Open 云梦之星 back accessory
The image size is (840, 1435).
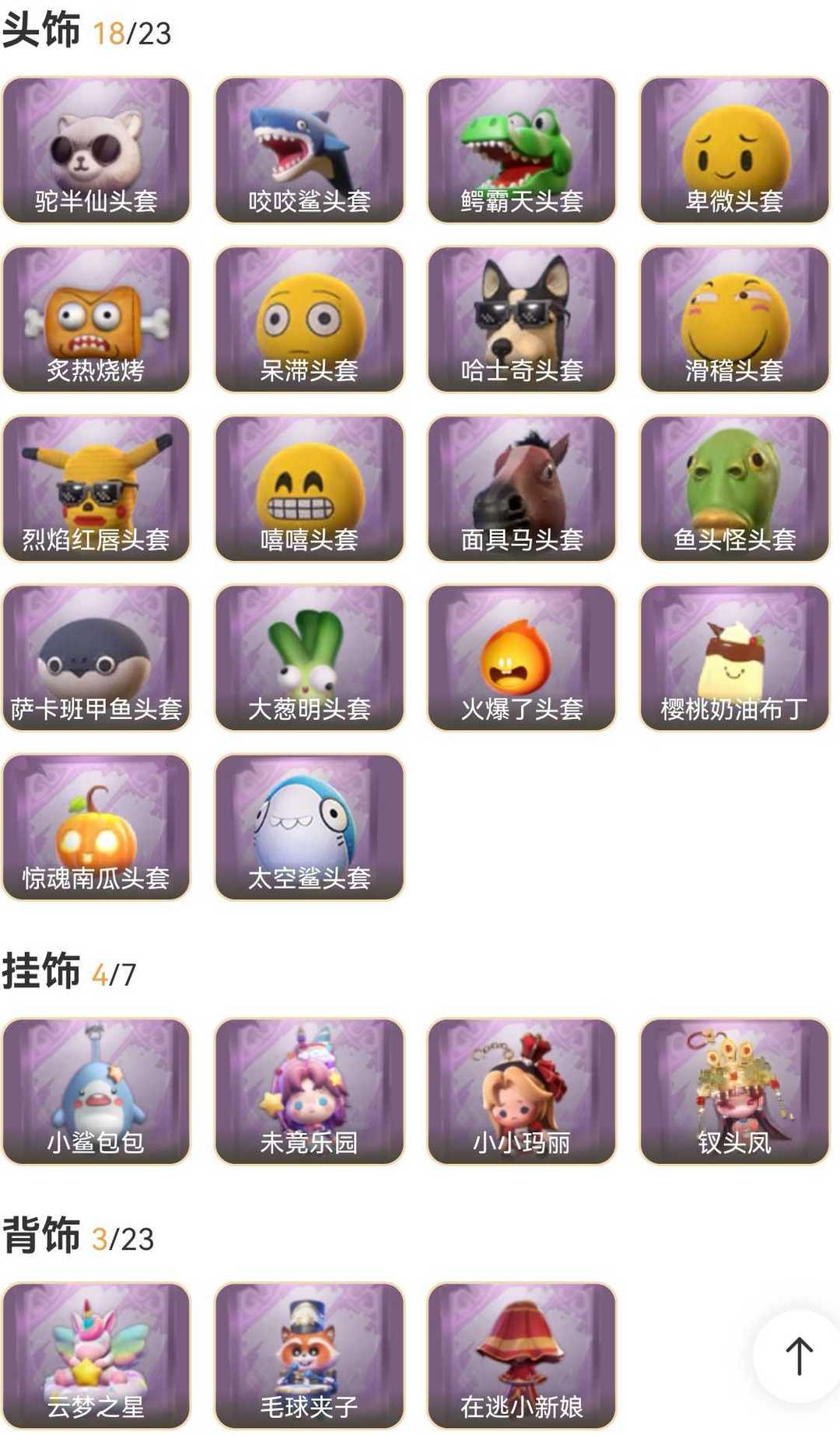coord(96,1356)
